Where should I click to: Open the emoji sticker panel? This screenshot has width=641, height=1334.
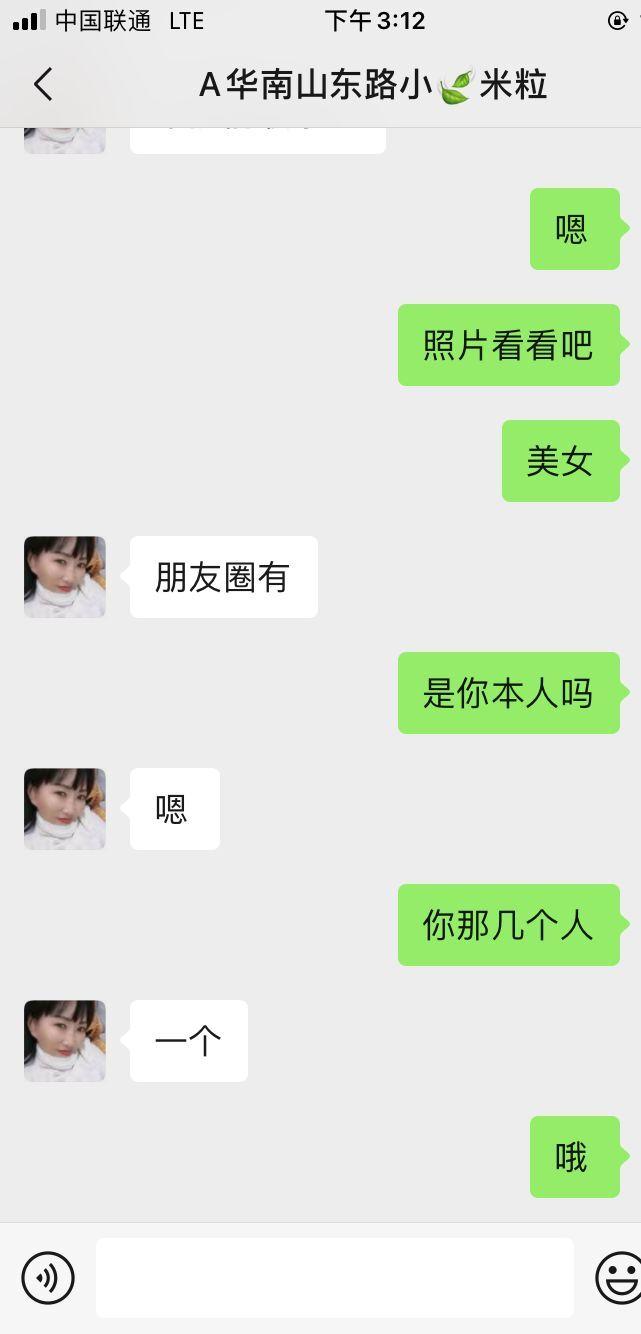pyautogui.click(x=618, y=1277)
